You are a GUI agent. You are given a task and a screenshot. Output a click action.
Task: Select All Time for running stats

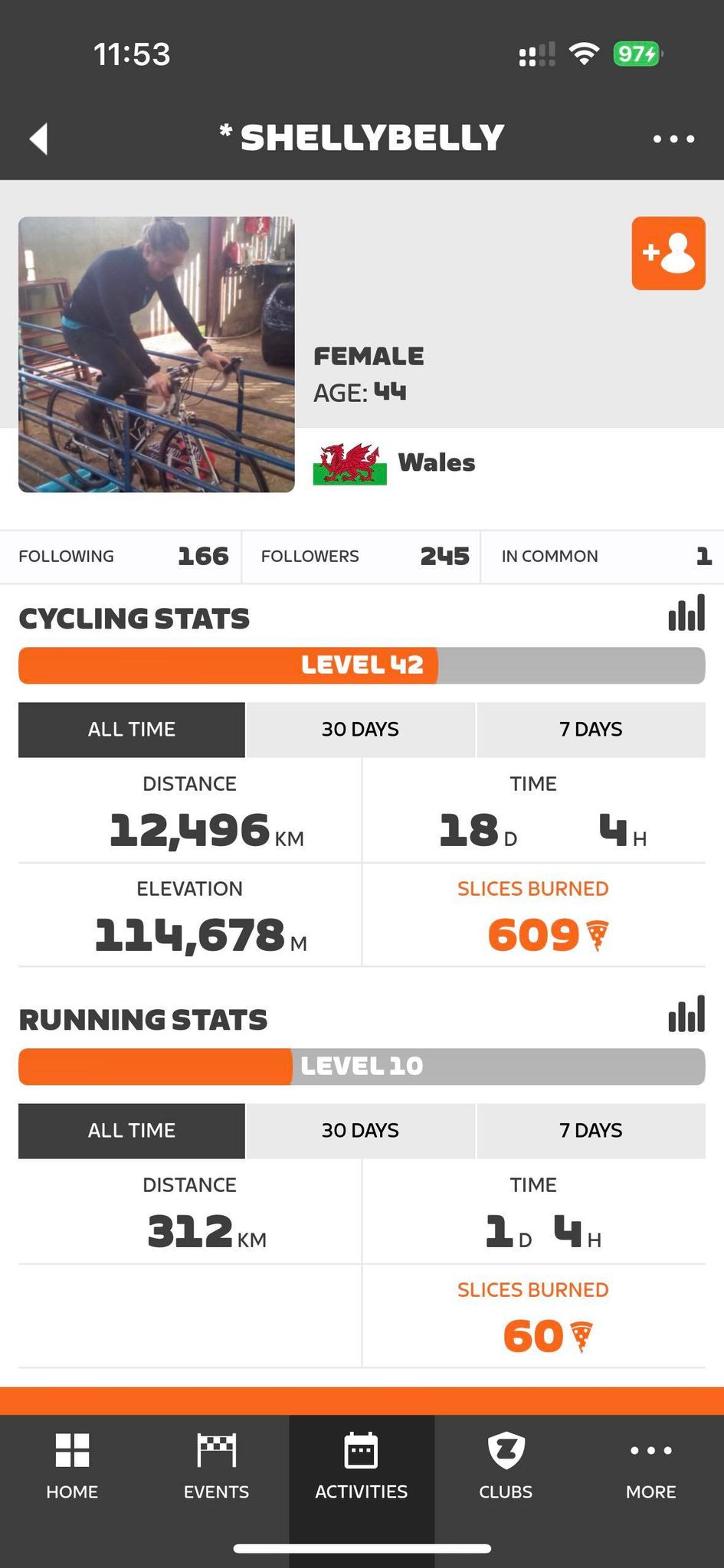tap(132, 1131)
